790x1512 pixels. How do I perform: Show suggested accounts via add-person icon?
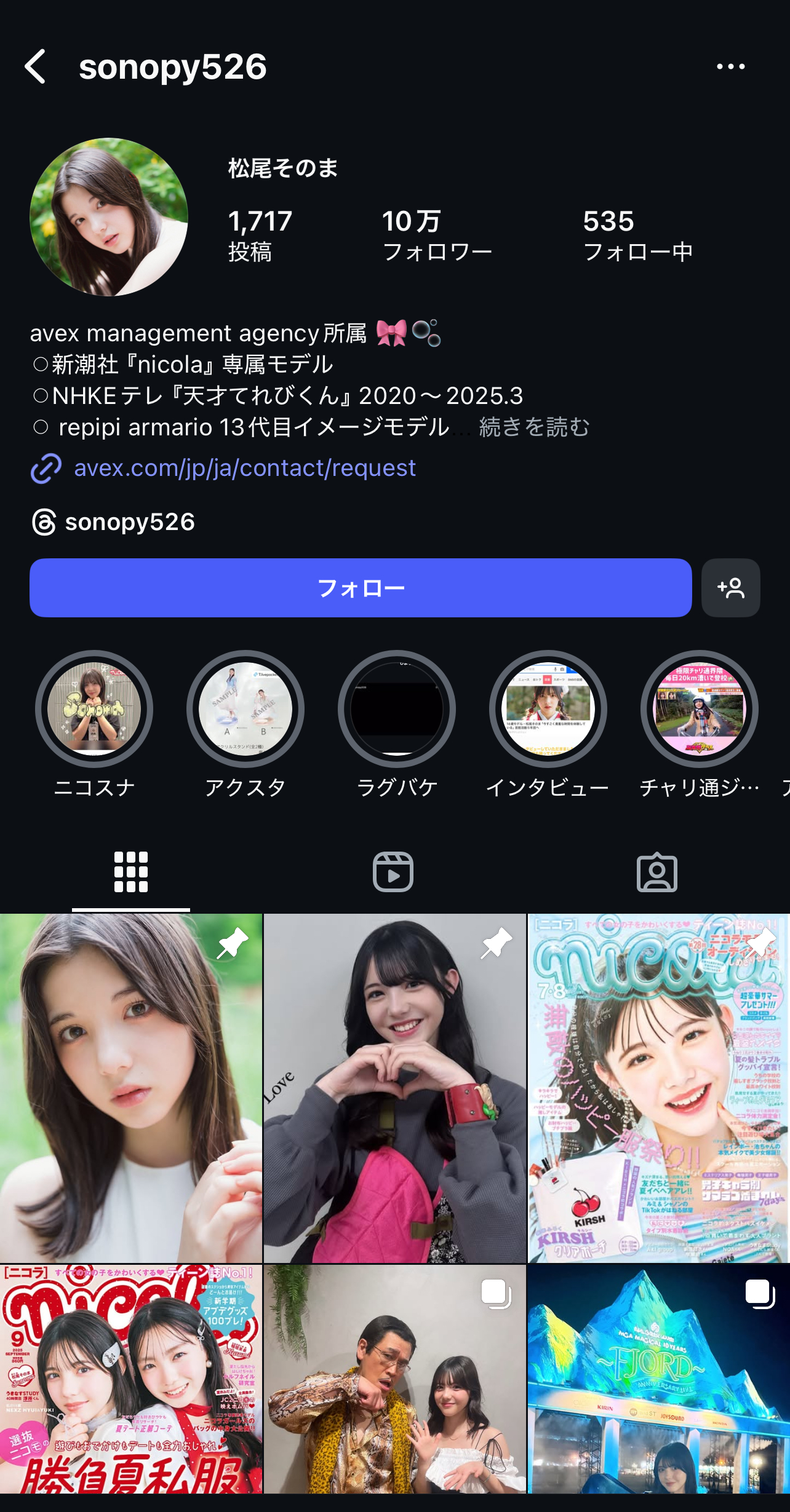click(x=730, y=588)
